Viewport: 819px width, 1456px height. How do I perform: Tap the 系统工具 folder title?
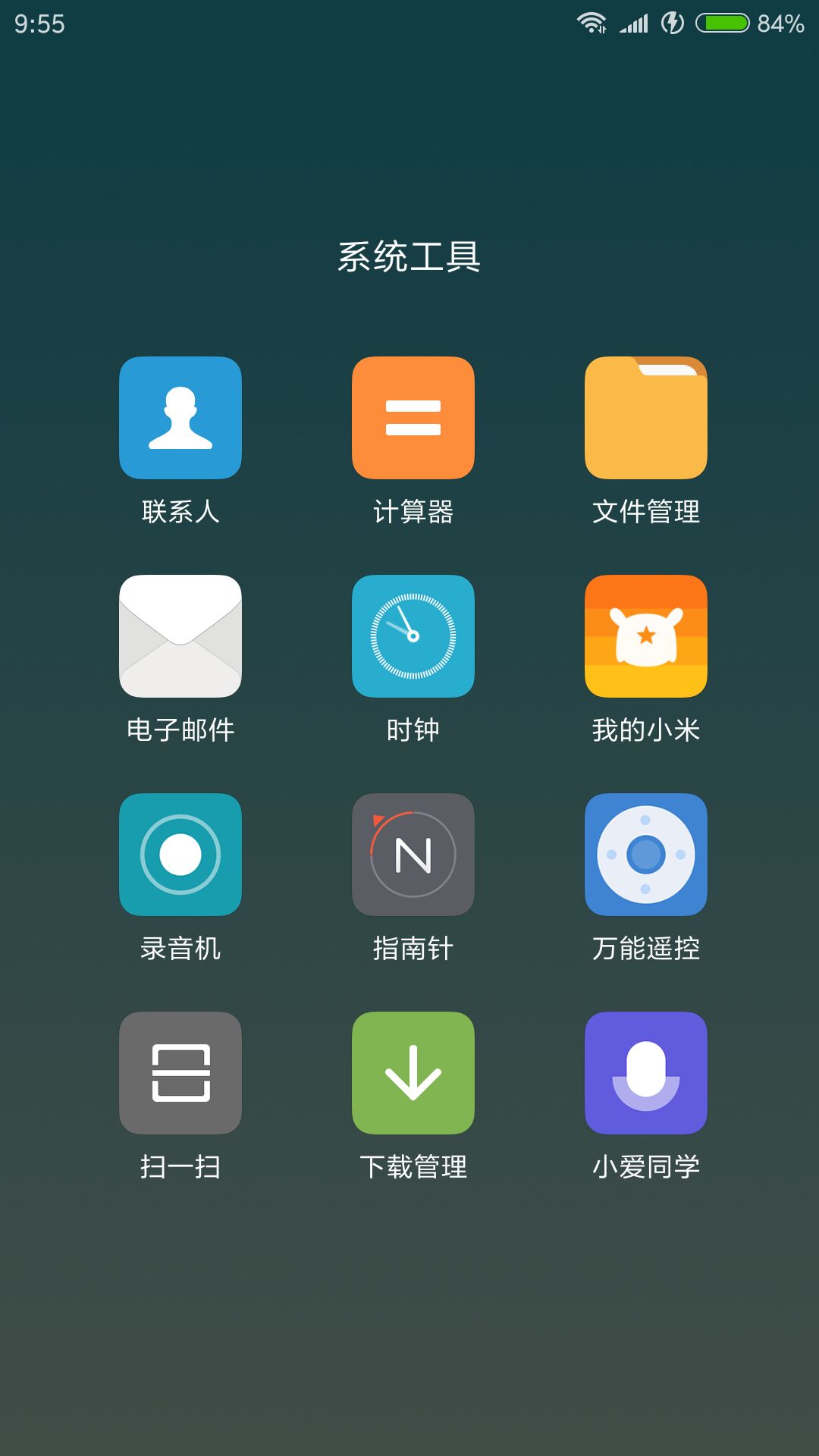pos(409,257)
